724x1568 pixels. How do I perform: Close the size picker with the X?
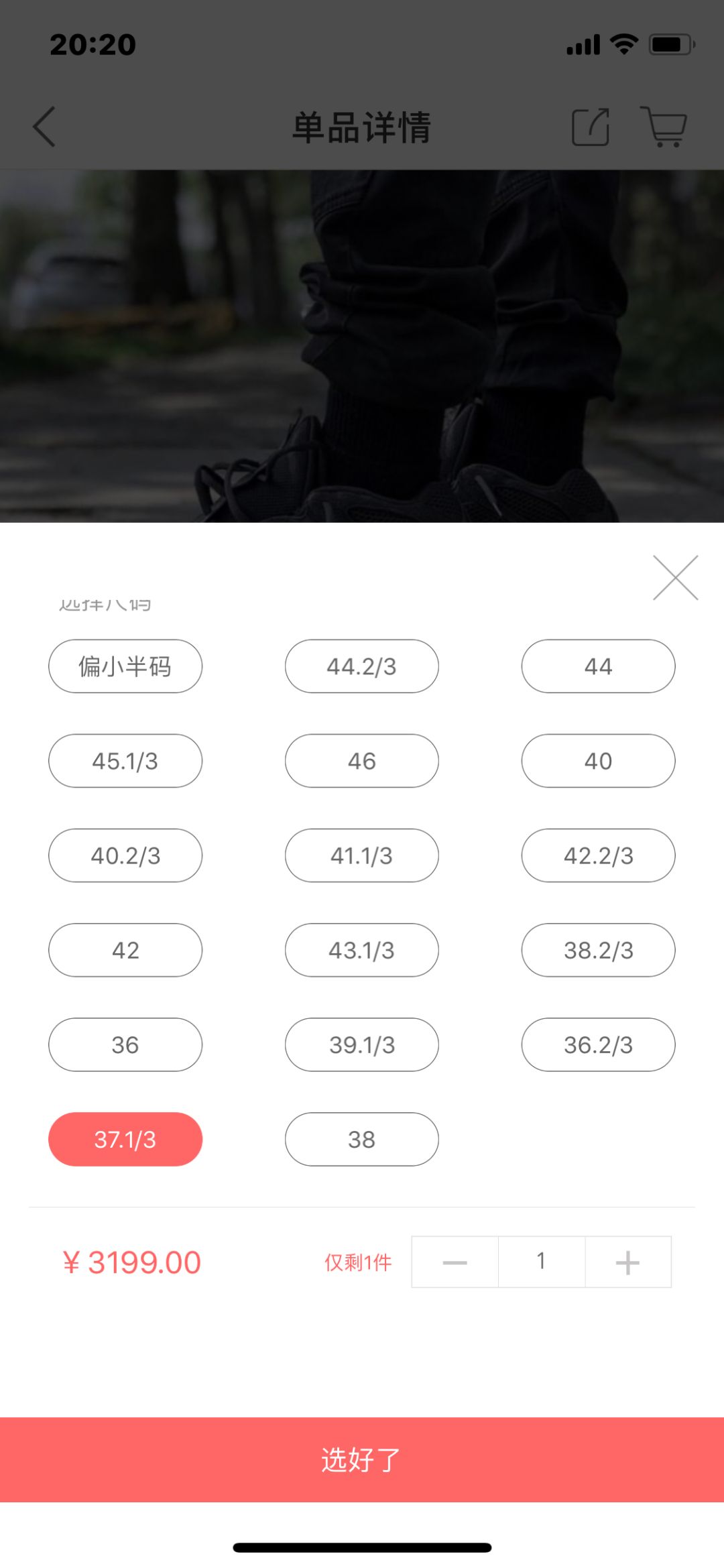pyautogui.click(x=676, y=578)
